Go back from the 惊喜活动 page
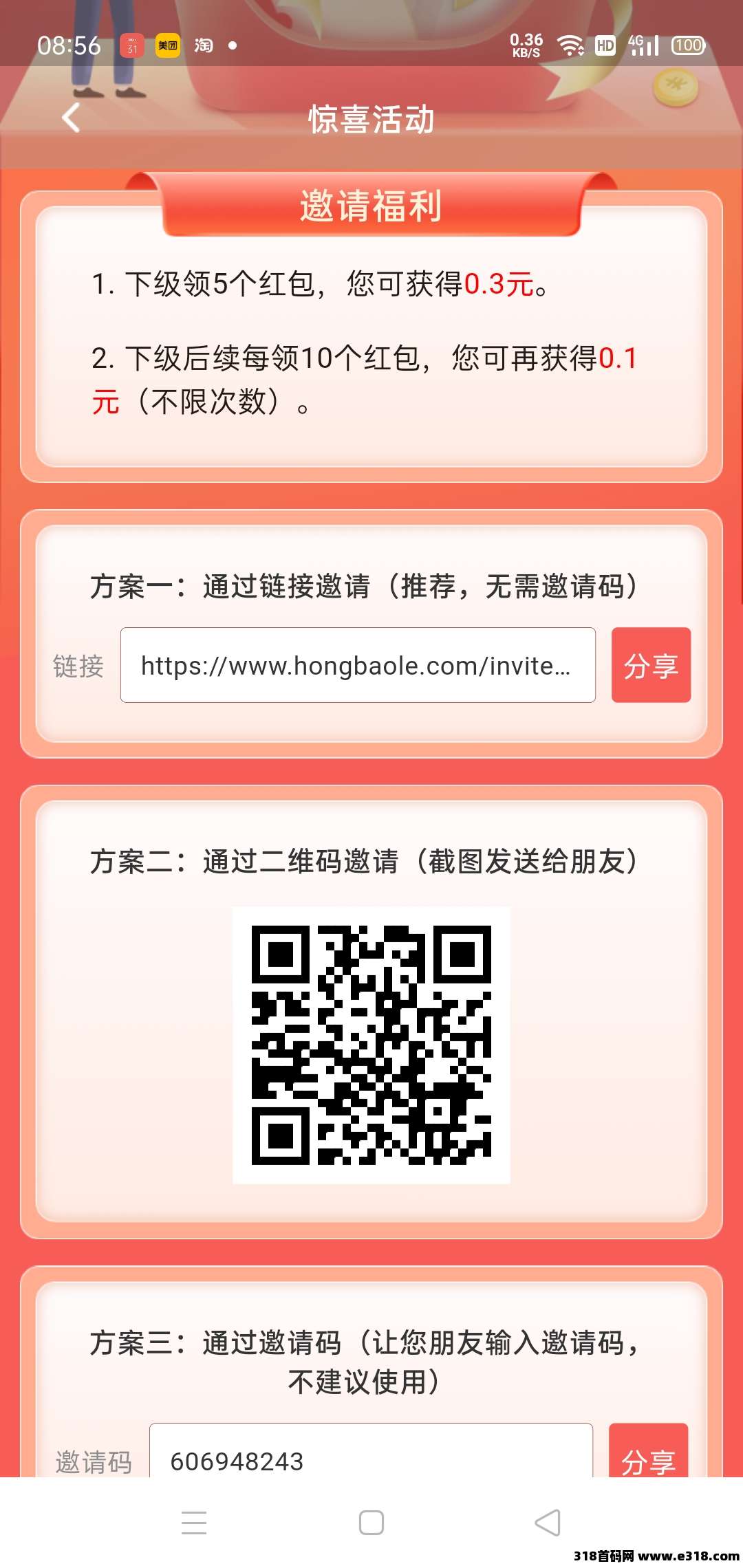 click(71, 118)
